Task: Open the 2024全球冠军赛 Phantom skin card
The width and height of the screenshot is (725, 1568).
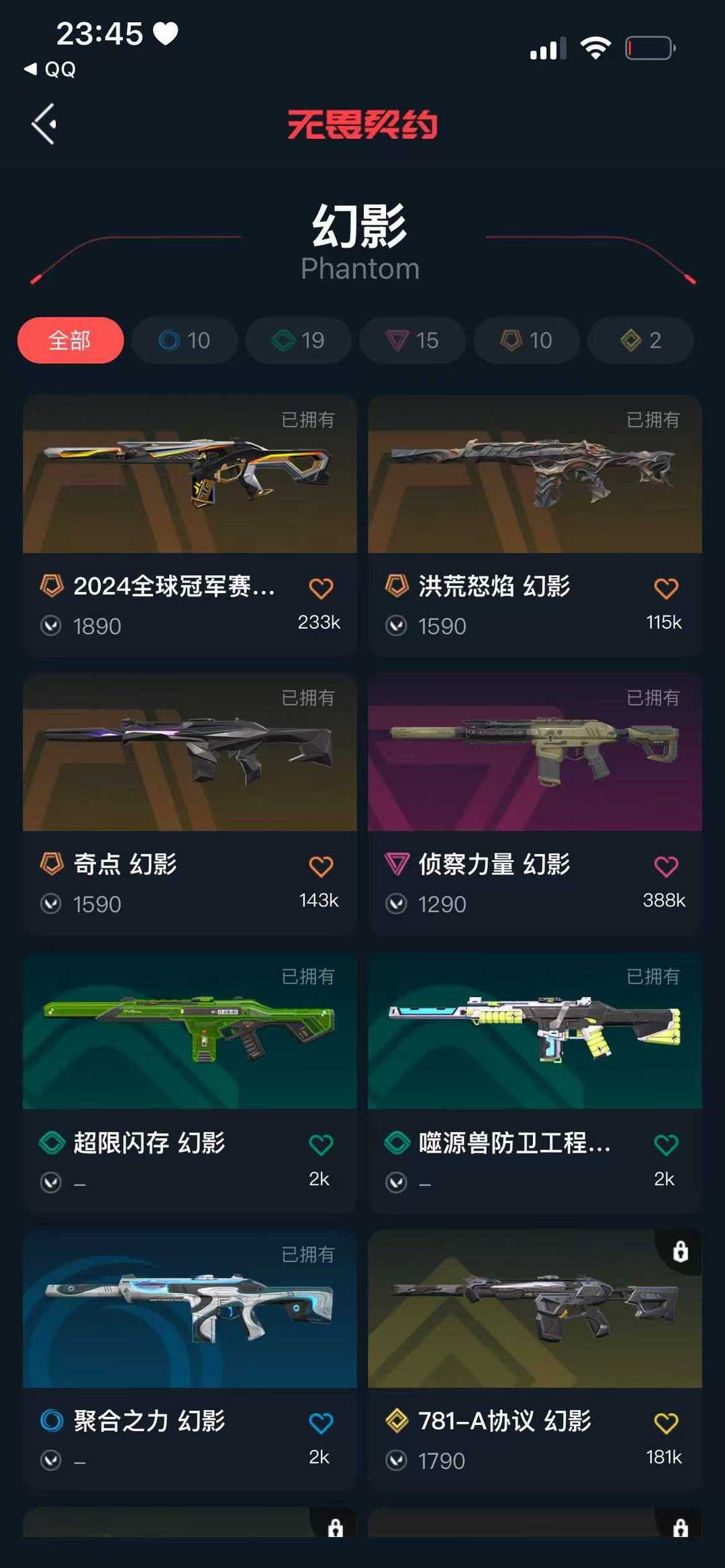Action: click(x=190, y=525)
